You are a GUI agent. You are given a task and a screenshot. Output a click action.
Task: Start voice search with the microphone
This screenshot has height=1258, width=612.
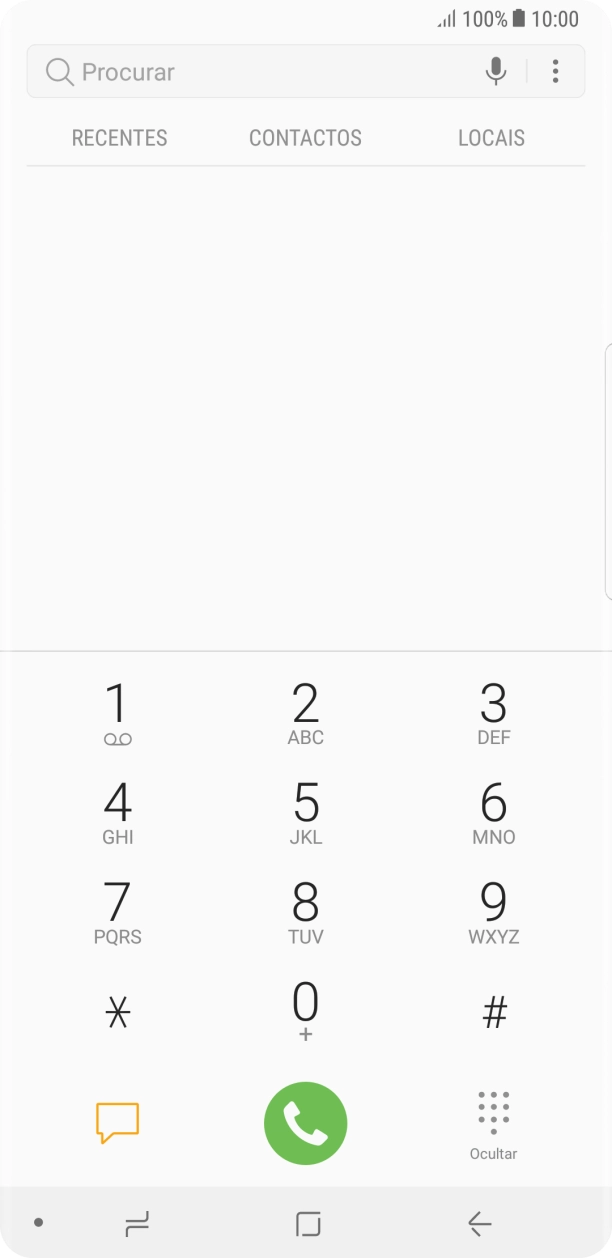(495, 72)
